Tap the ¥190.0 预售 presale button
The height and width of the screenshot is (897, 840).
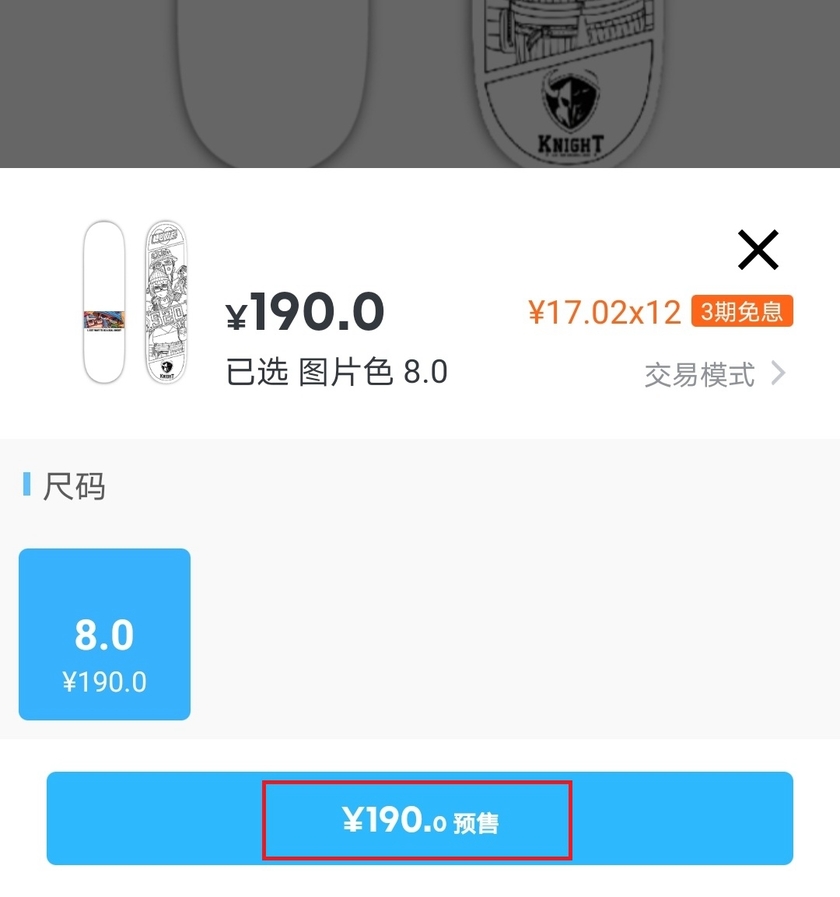pos(419,819)
